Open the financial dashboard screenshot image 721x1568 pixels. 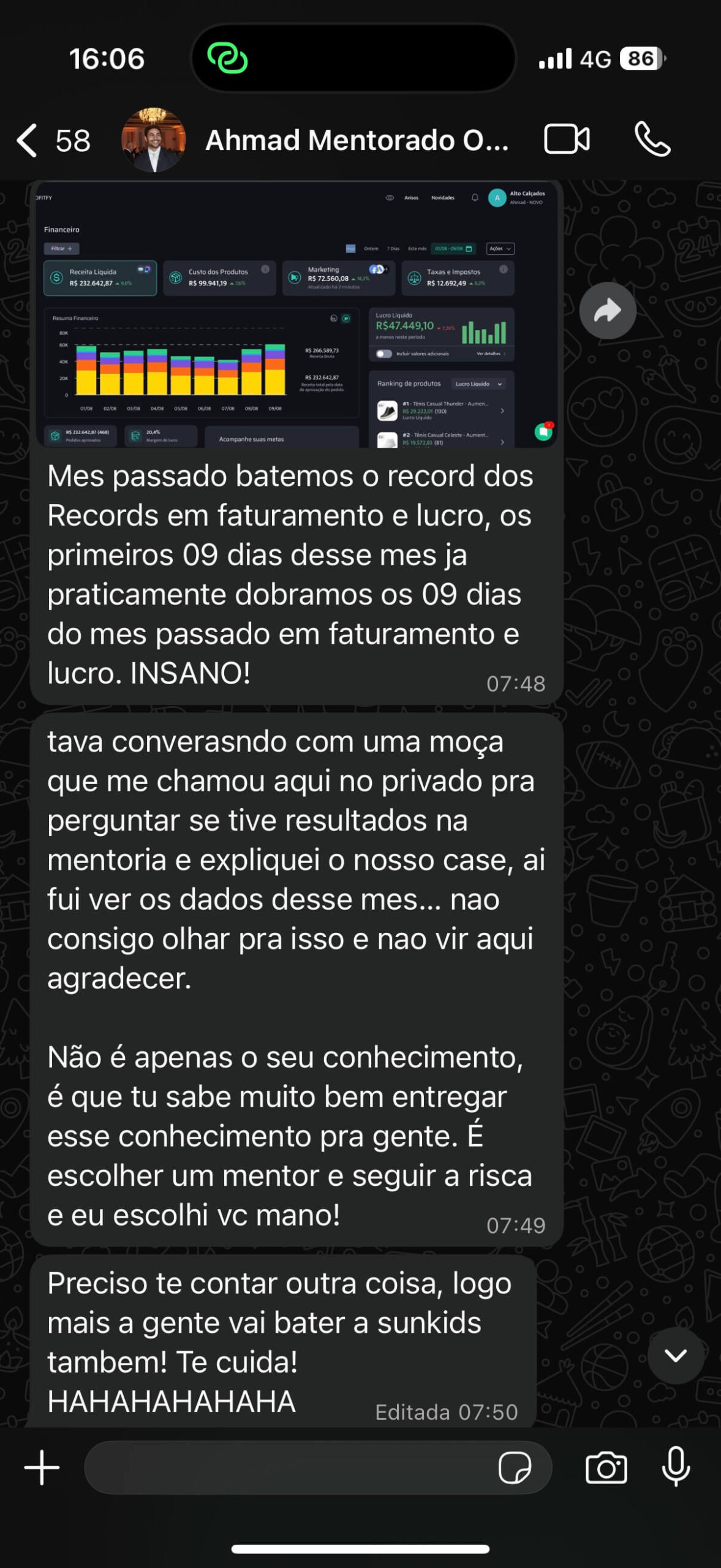[x=296, y=315]
